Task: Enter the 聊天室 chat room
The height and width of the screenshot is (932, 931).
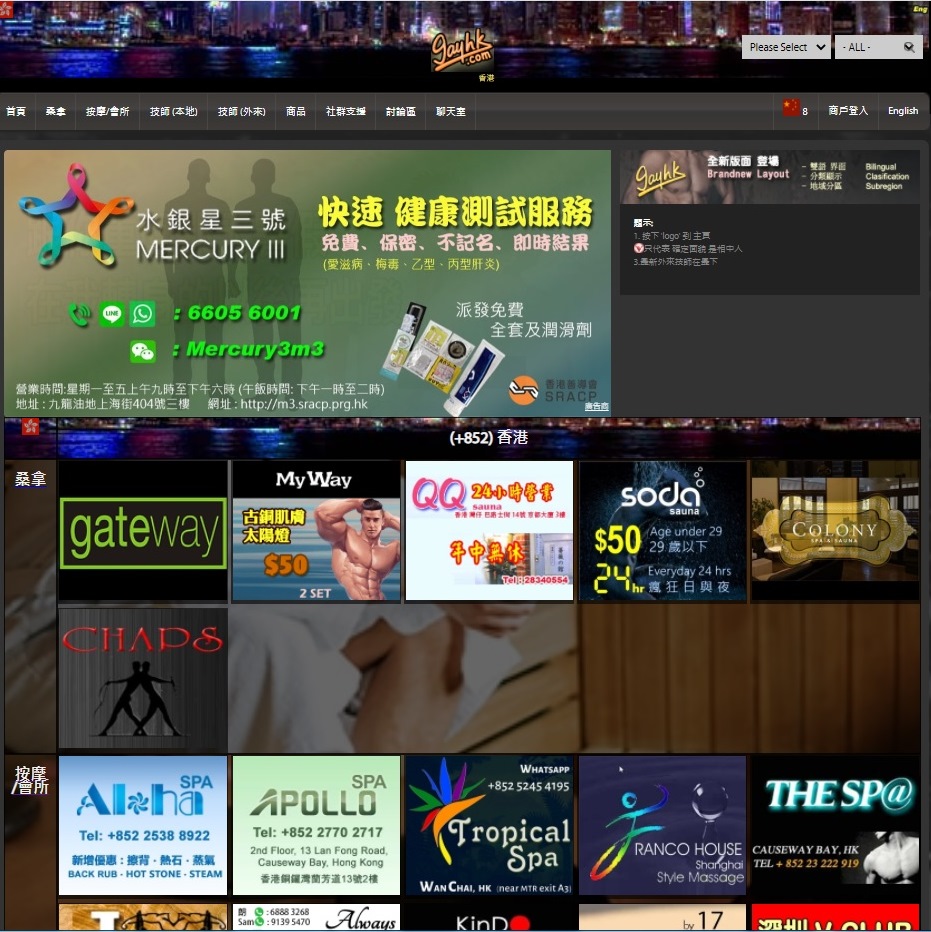Action: pos(450,112)
